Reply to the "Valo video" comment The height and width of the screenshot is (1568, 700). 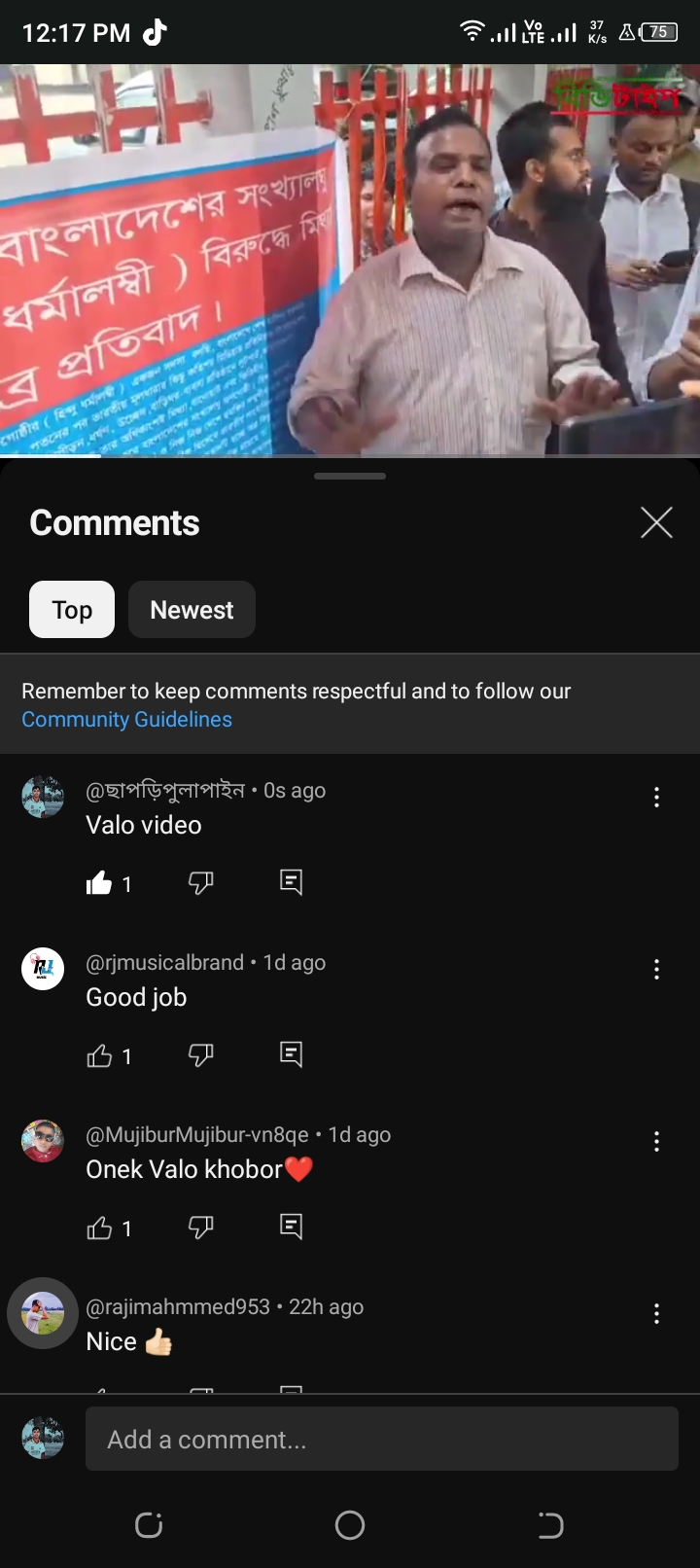291,882
